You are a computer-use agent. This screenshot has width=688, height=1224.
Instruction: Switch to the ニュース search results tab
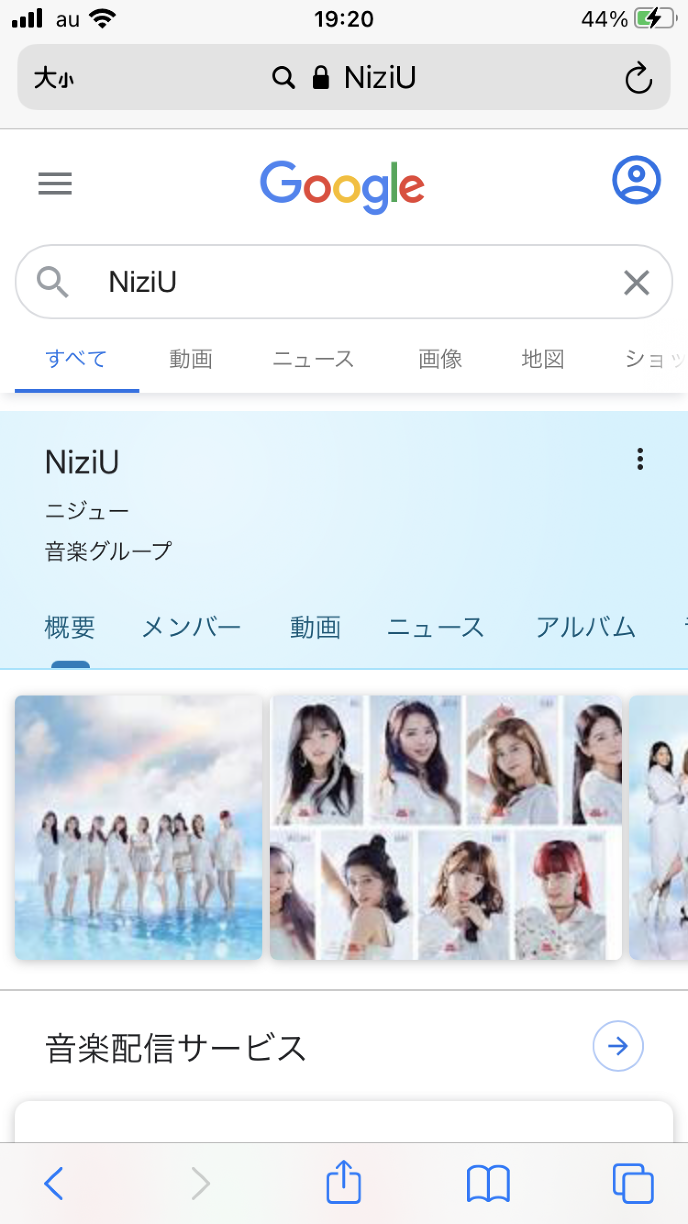313,359
